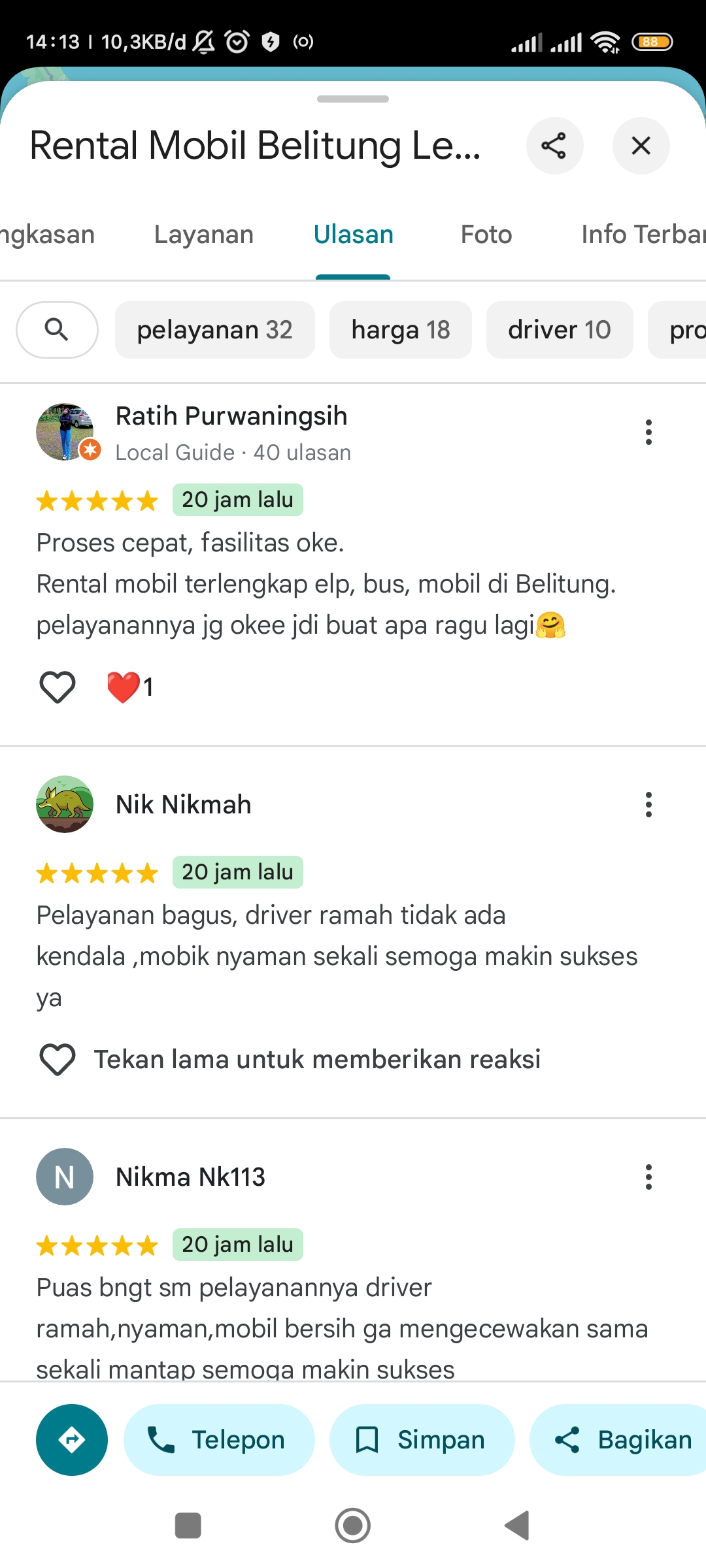Switch to the Foto tab
The image size is (706, 1568).
486,235
